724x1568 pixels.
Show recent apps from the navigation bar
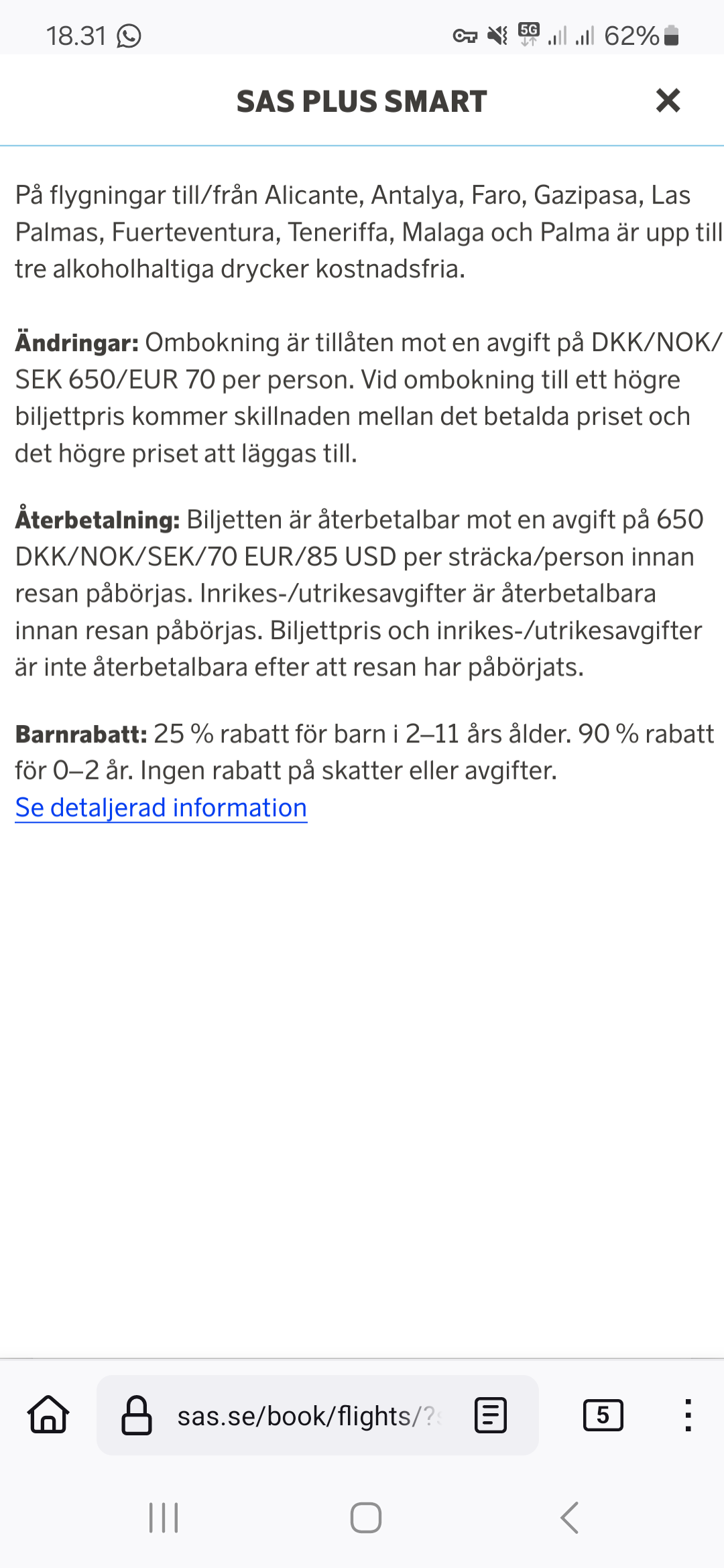click(x=164, y=1518)
